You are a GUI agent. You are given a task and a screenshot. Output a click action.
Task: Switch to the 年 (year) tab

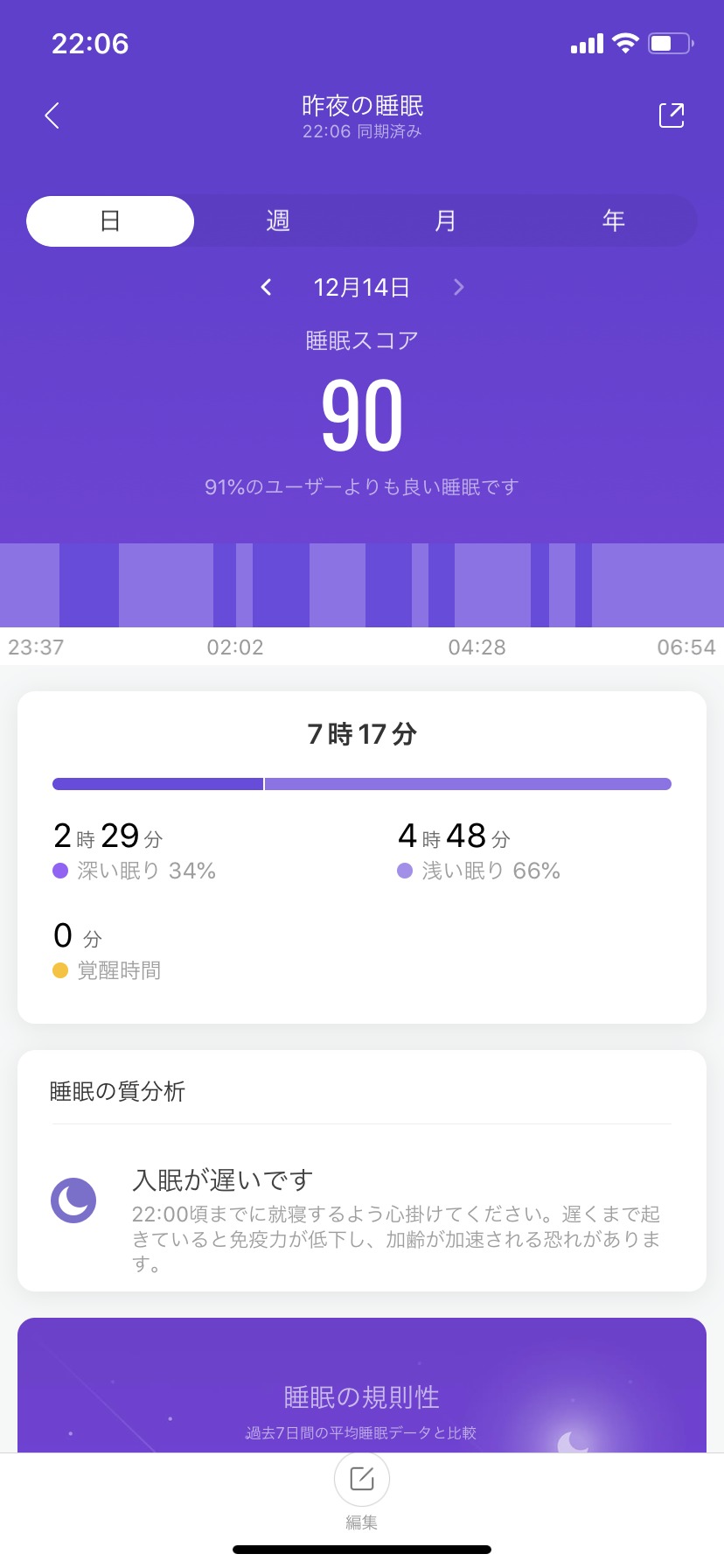click(613, 221)
